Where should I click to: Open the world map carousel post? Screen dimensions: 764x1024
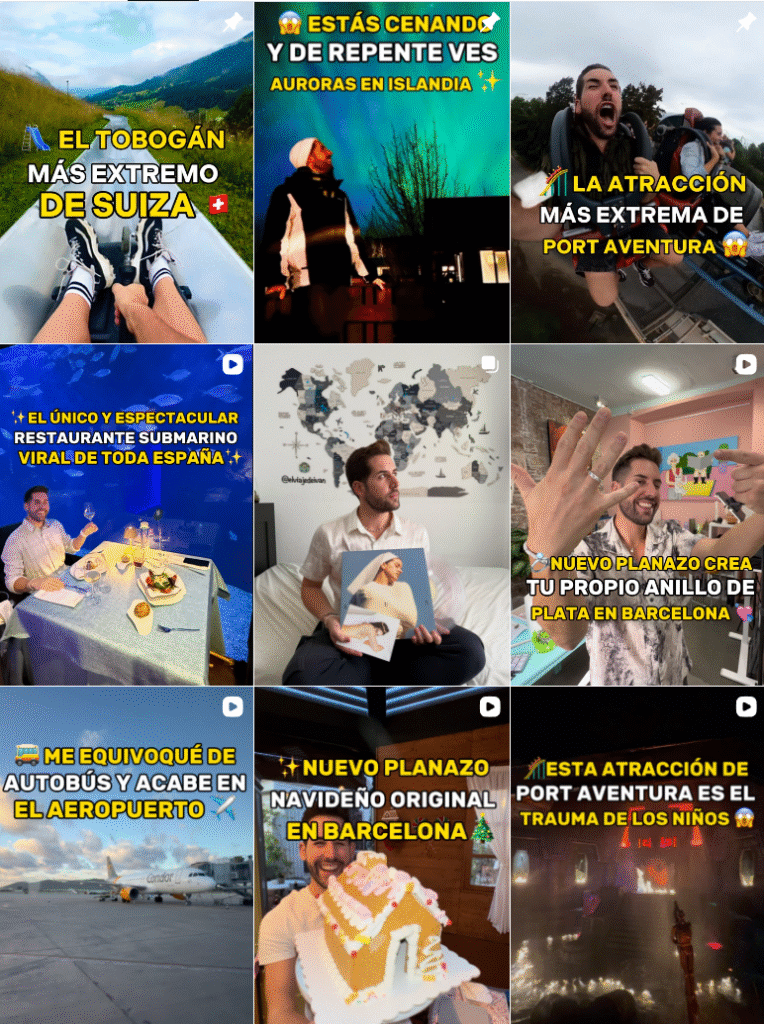(x=382, y=512)
